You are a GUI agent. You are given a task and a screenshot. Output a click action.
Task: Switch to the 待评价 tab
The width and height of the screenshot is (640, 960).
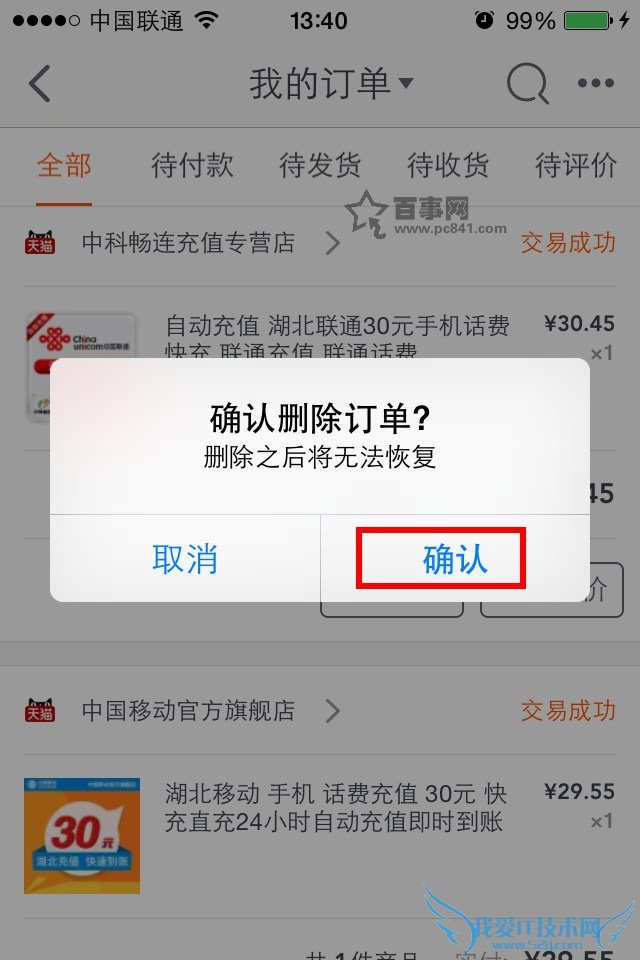point(576,165)
